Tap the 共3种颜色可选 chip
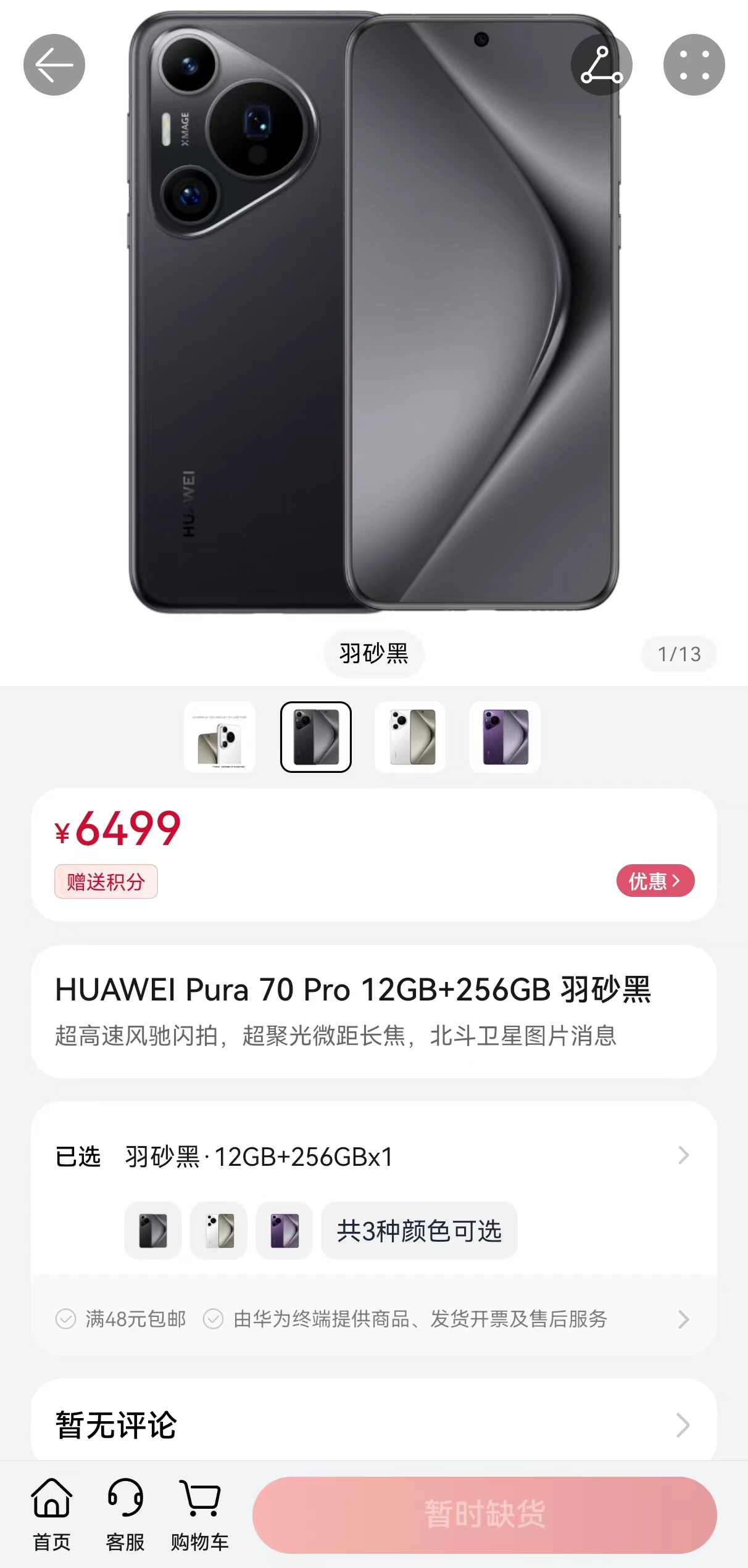This screenshot has width=748, height=1568. [x=419, y=1231]
